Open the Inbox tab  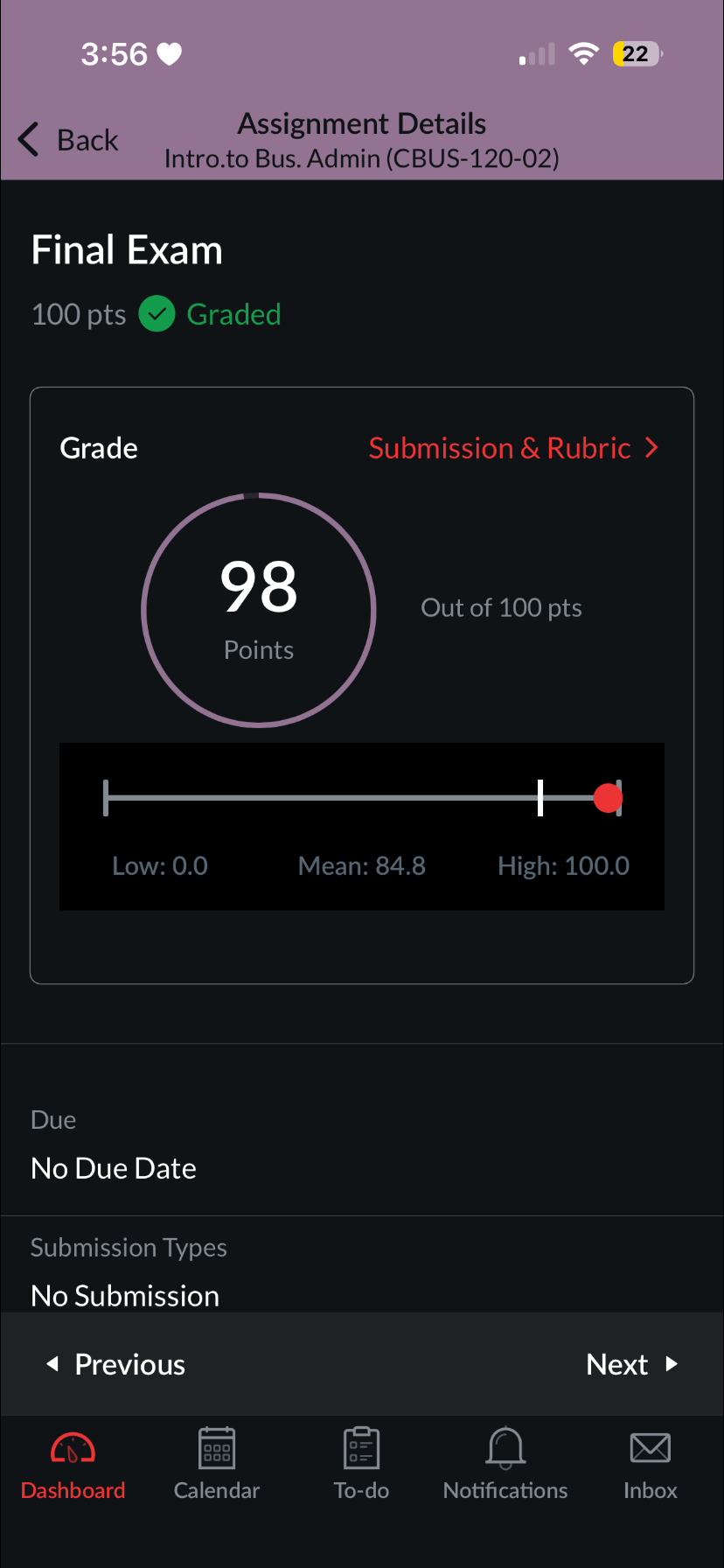650,1466
